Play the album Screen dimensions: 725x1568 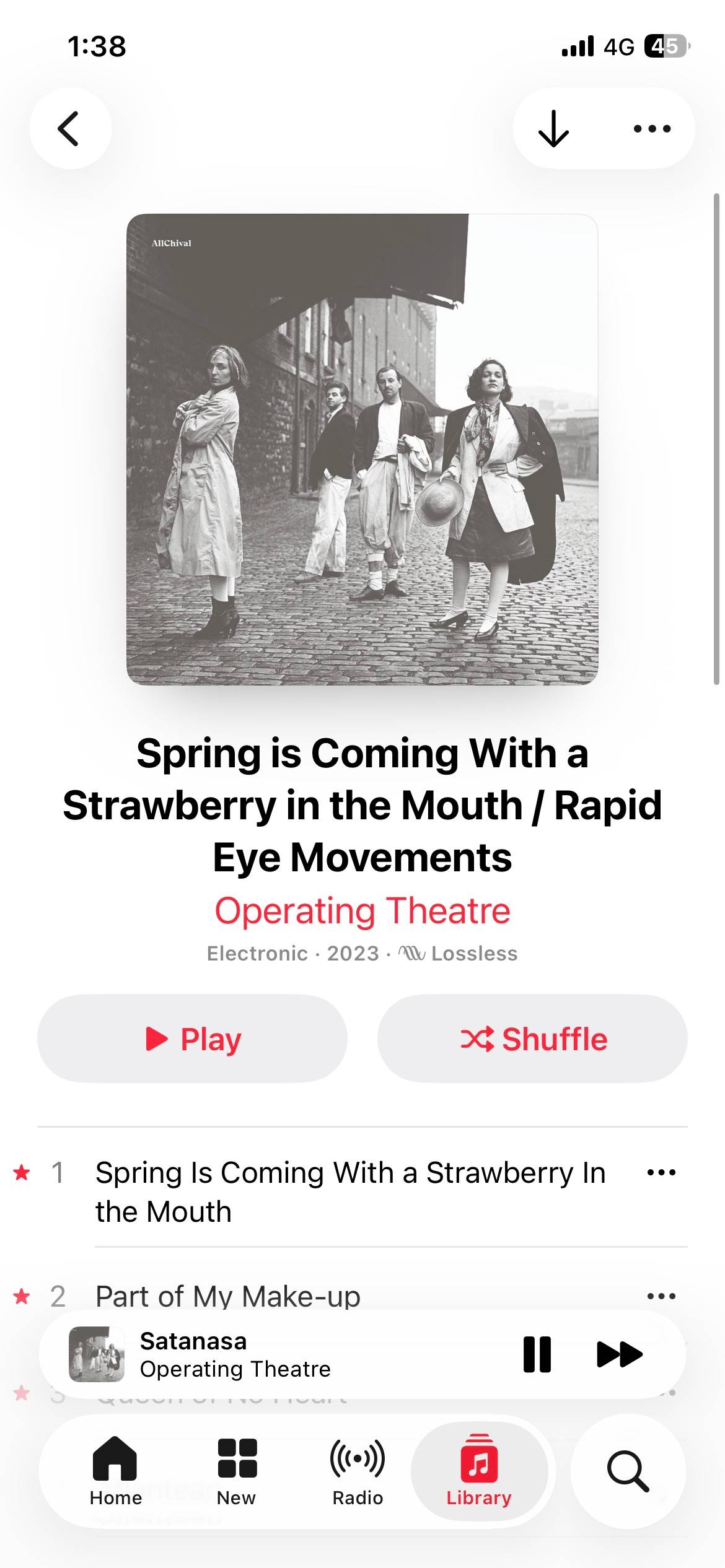tap(192, 1039)
